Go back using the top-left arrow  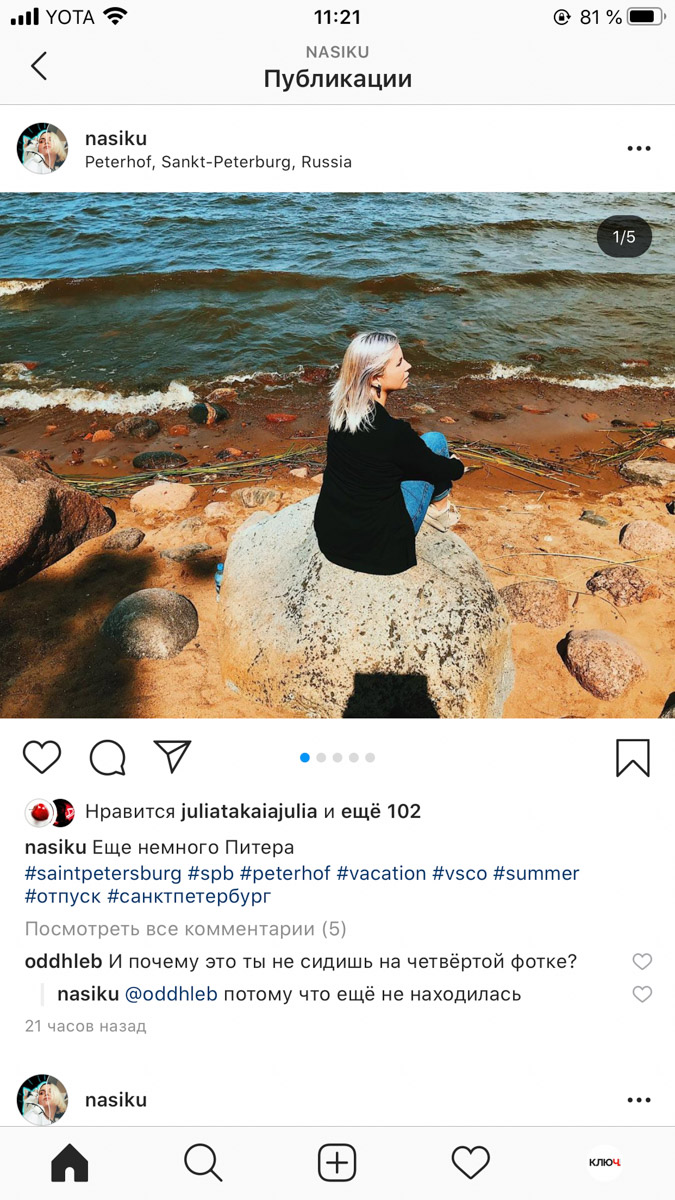coord(39,66)
